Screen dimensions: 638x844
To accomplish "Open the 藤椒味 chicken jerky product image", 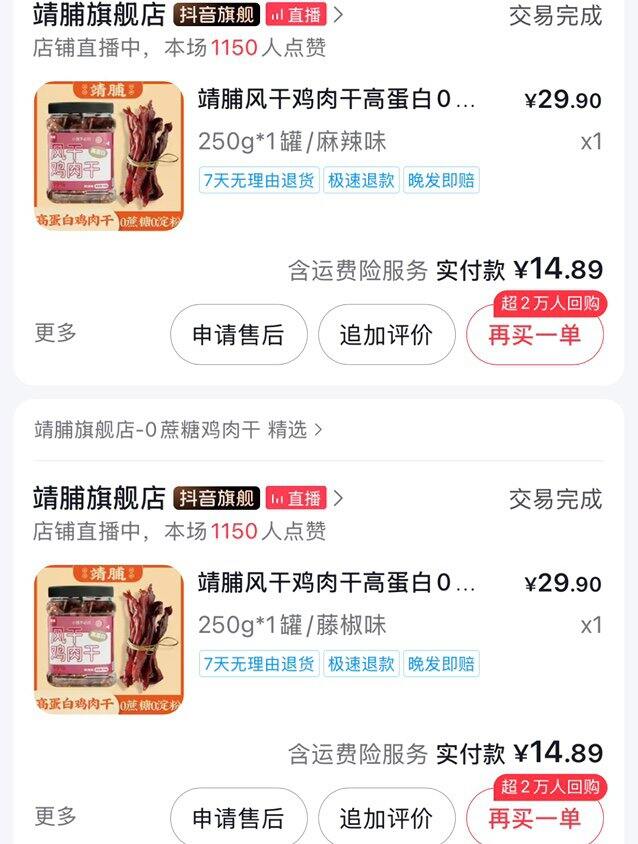I will pyautogui.click(x=109, y=639).
